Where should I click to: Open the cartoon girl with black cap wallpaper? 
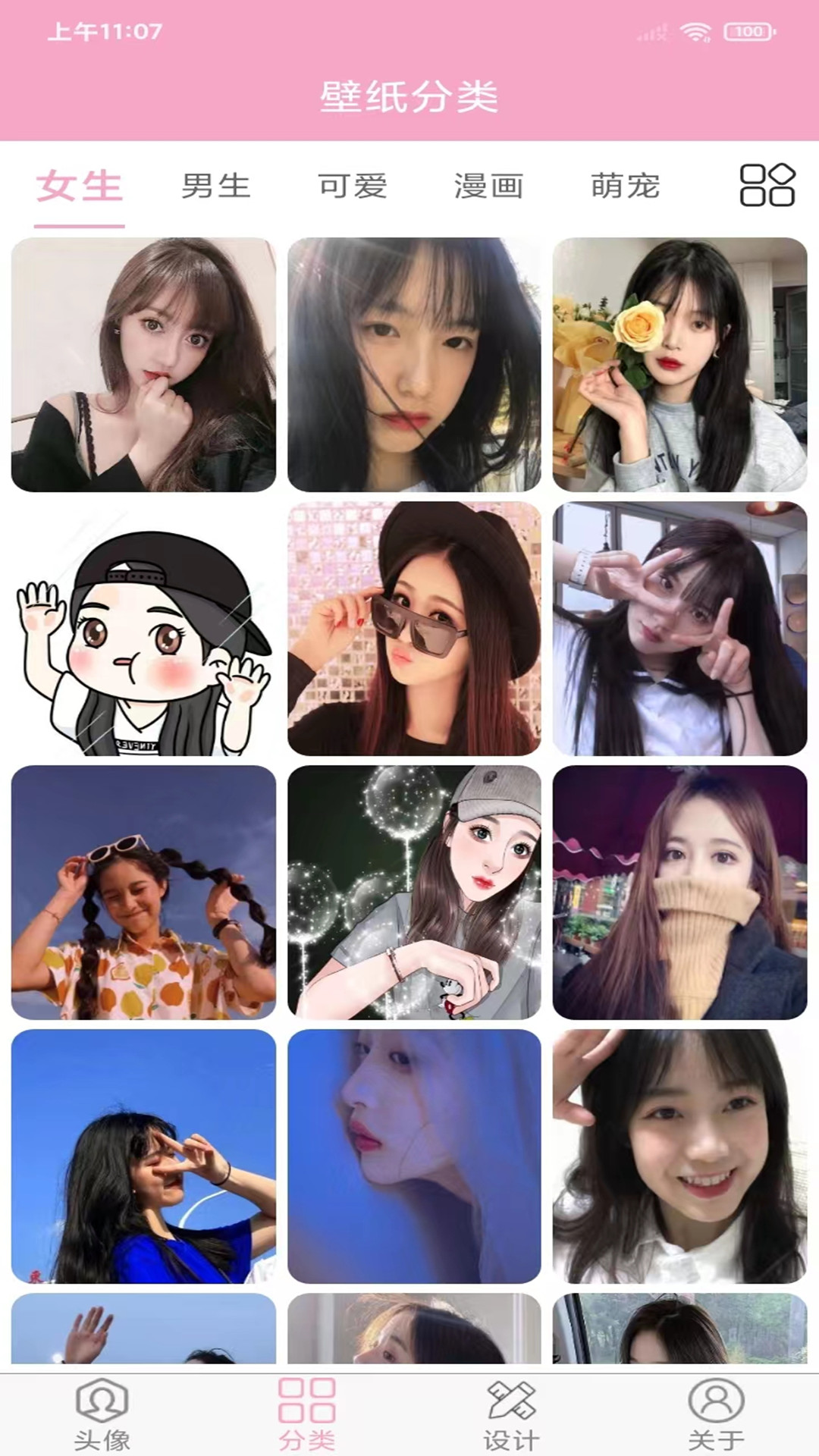(x=143, y=629)
